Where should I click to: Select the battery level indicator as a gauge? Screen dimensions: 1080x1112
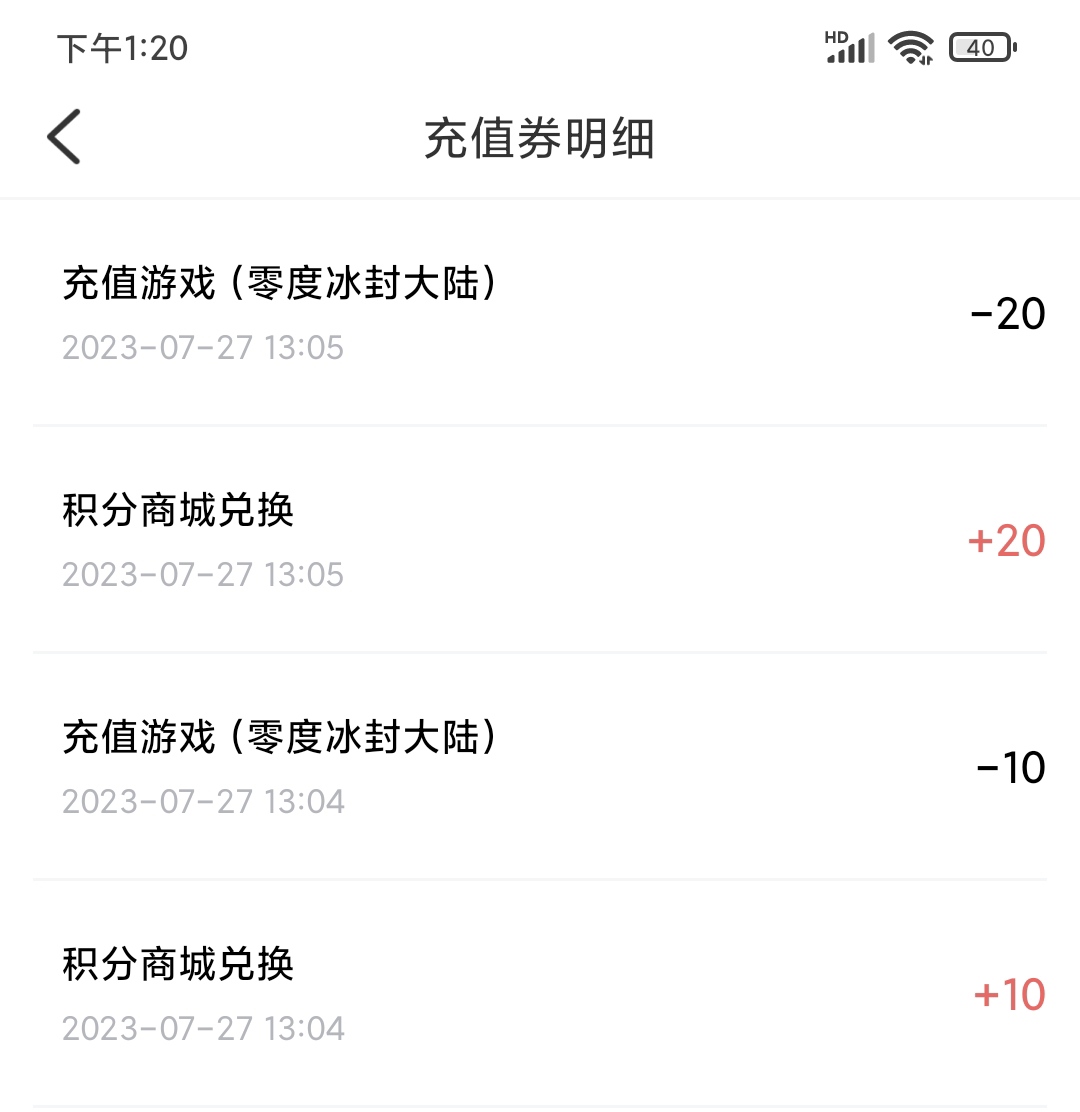[979, 47]
